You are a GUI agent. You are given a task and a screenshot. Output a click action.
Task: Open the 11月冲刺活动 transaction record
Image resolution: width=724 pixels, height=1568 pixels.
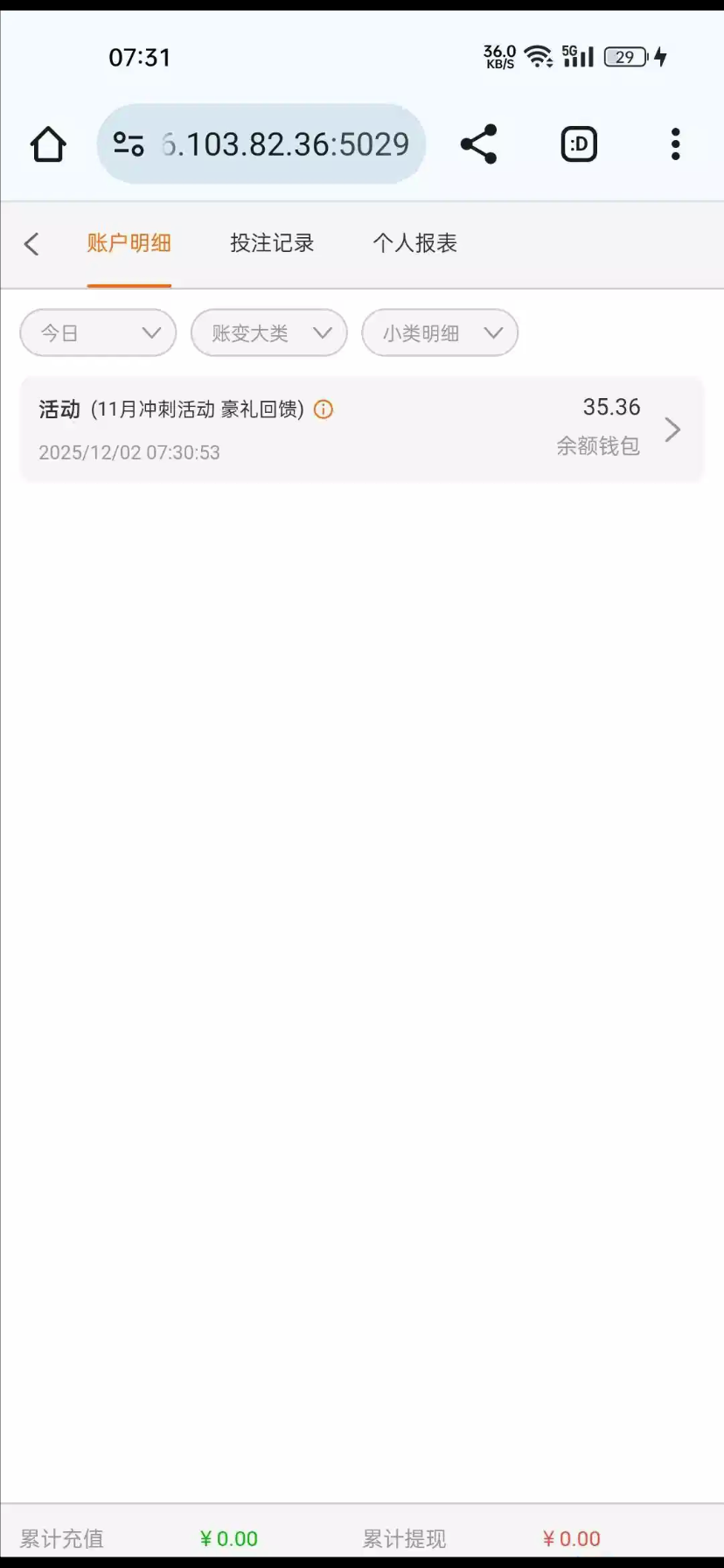tap(362, 429)
